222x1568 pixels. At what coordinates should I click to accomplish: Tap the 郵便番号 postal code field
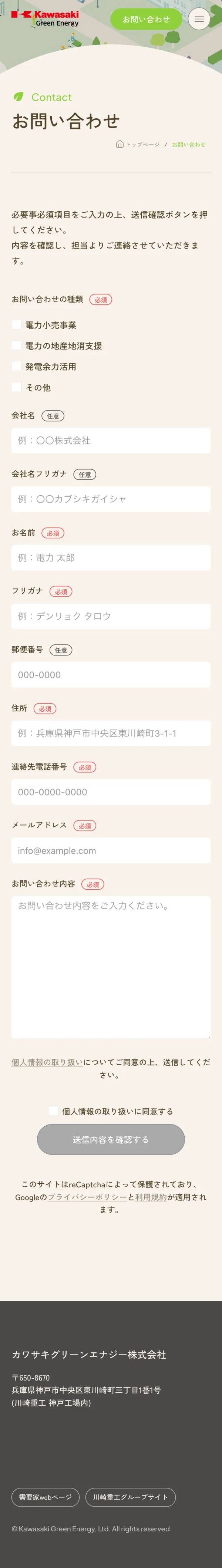coord(111,674)
